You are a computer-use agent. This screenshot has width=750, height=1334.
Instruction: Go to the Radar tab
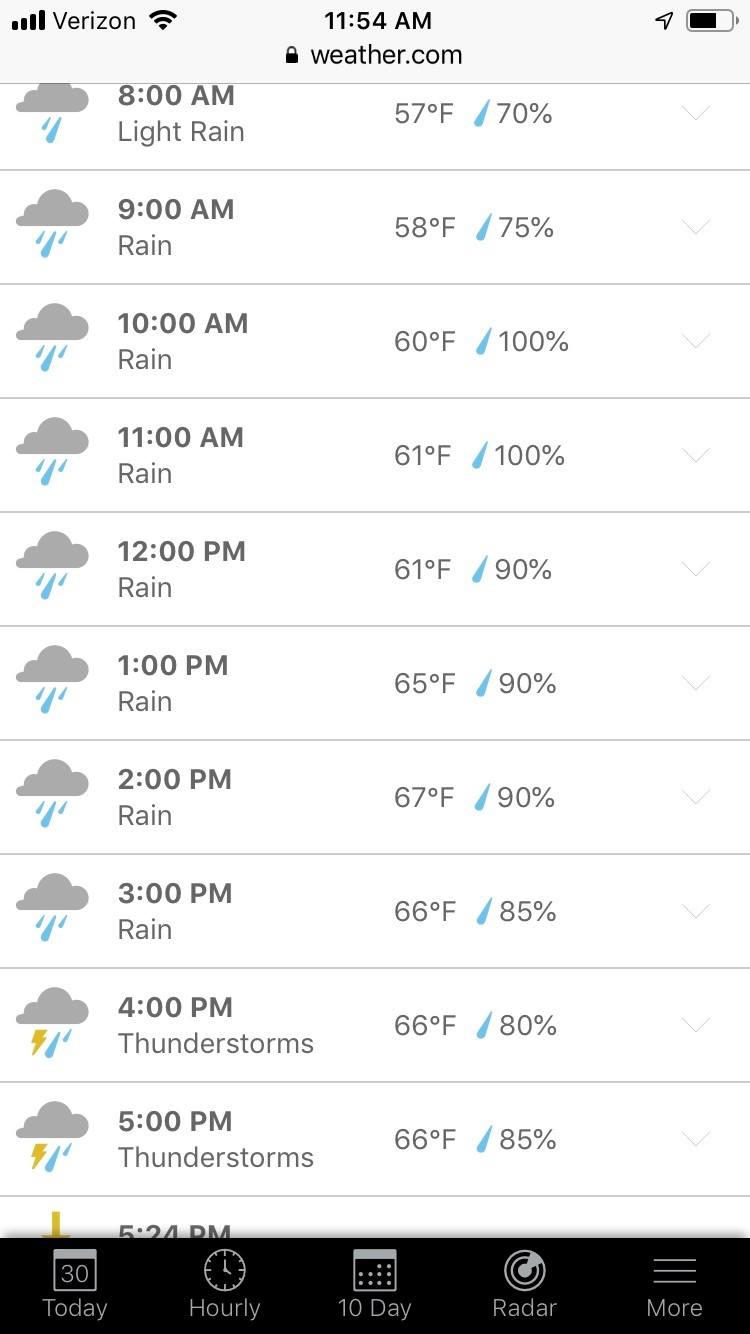coord(525,1285)
